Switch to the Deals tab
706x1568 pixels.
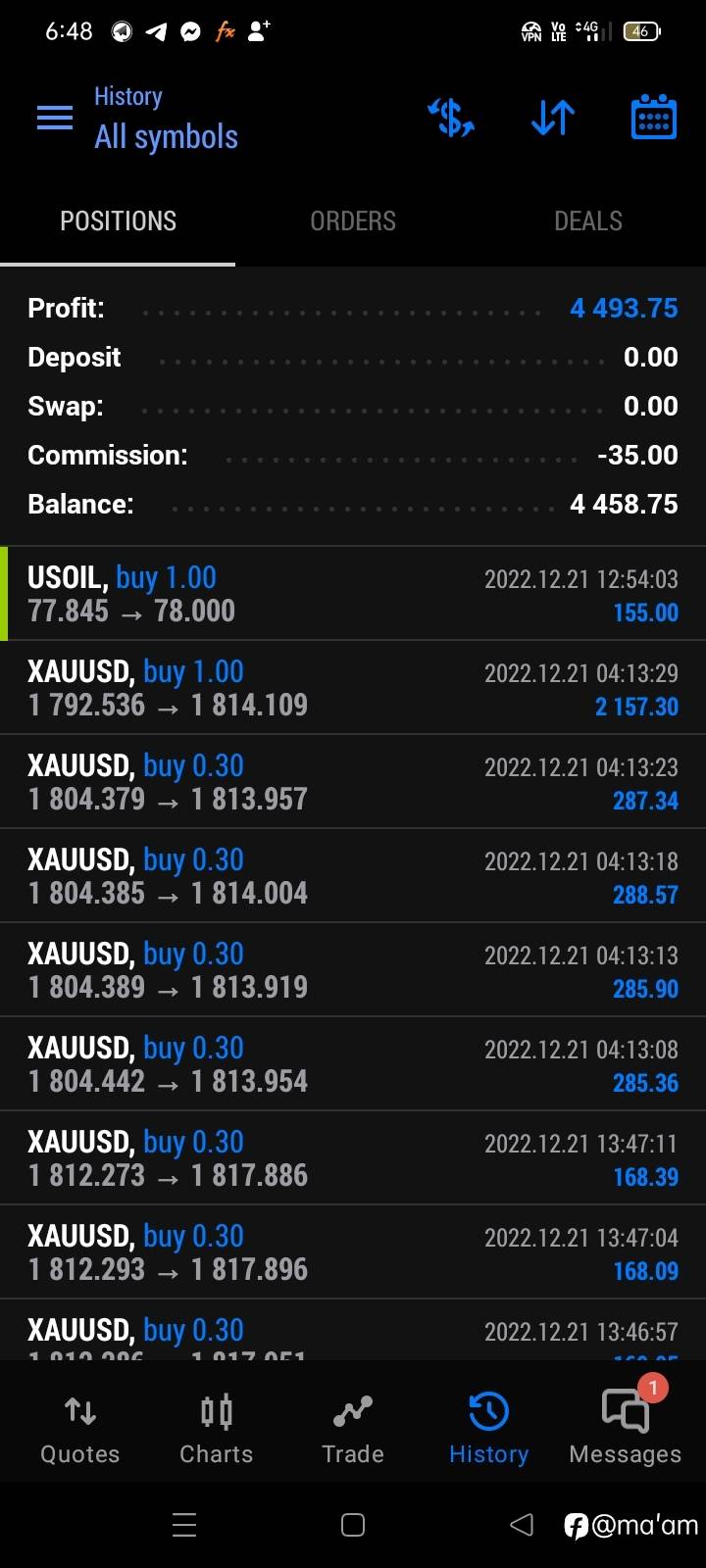click(x=587, y=221)
